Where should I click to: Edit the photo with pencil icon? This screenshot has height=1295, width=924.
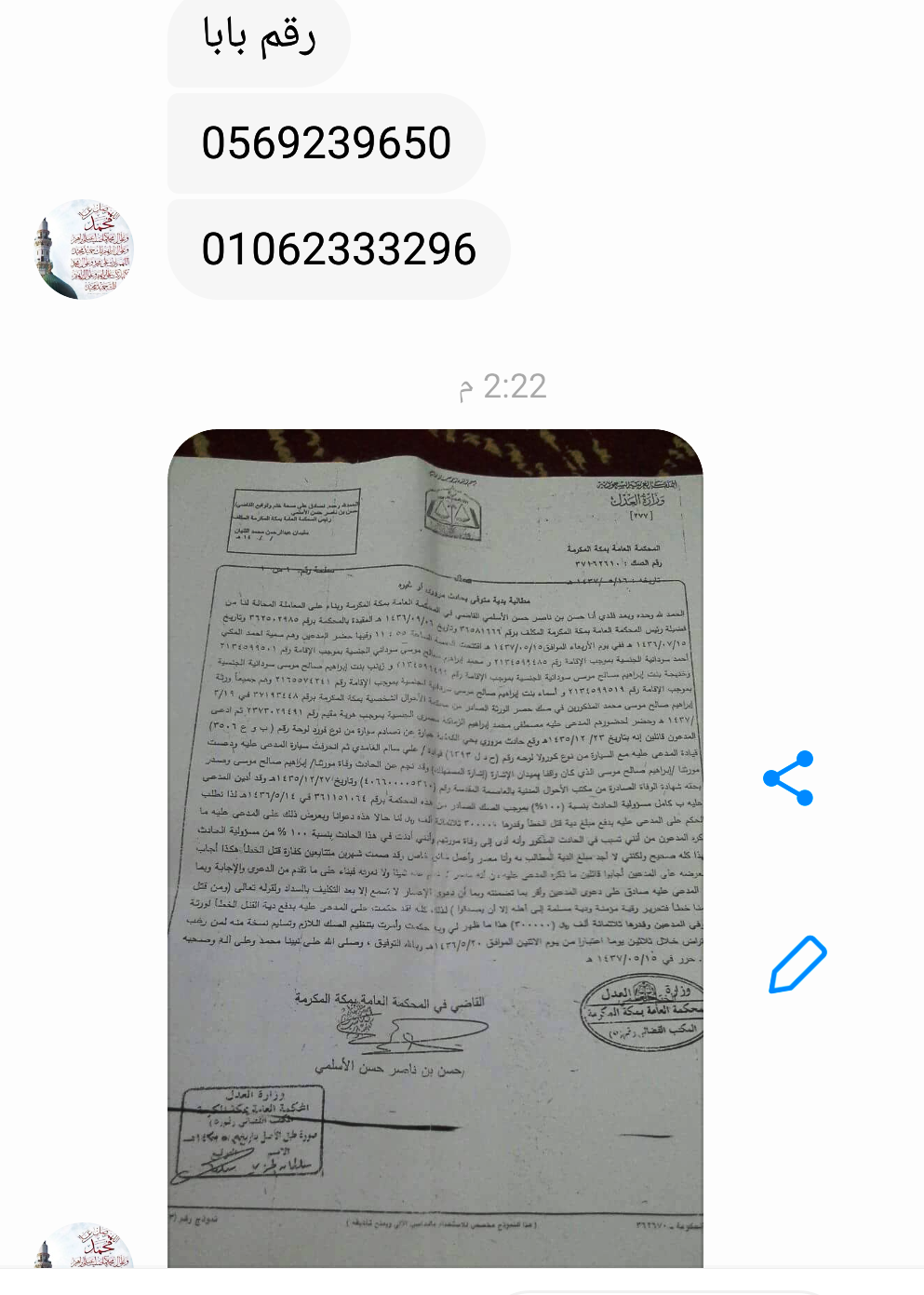[x=797, y=965]
